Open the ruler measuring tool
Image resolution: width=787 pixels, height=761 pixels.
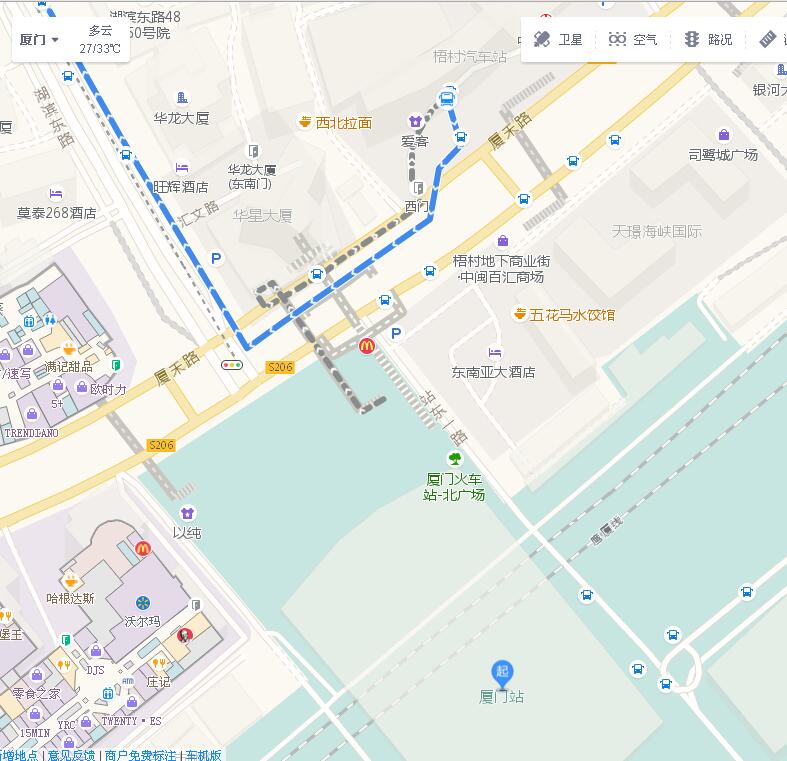[x=768, y=40]
